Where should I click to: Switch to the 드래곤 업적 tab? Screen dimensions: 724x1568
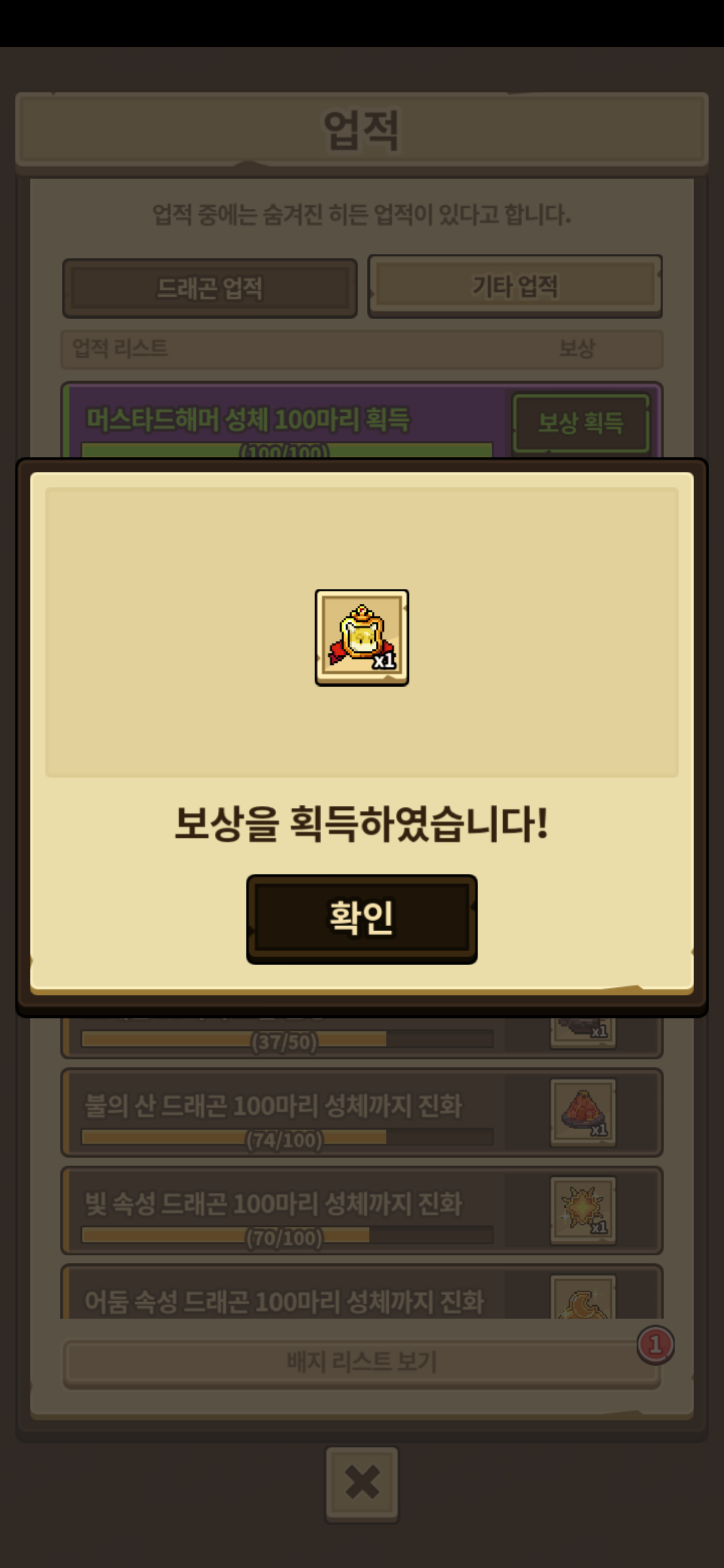tap(210, 288)
